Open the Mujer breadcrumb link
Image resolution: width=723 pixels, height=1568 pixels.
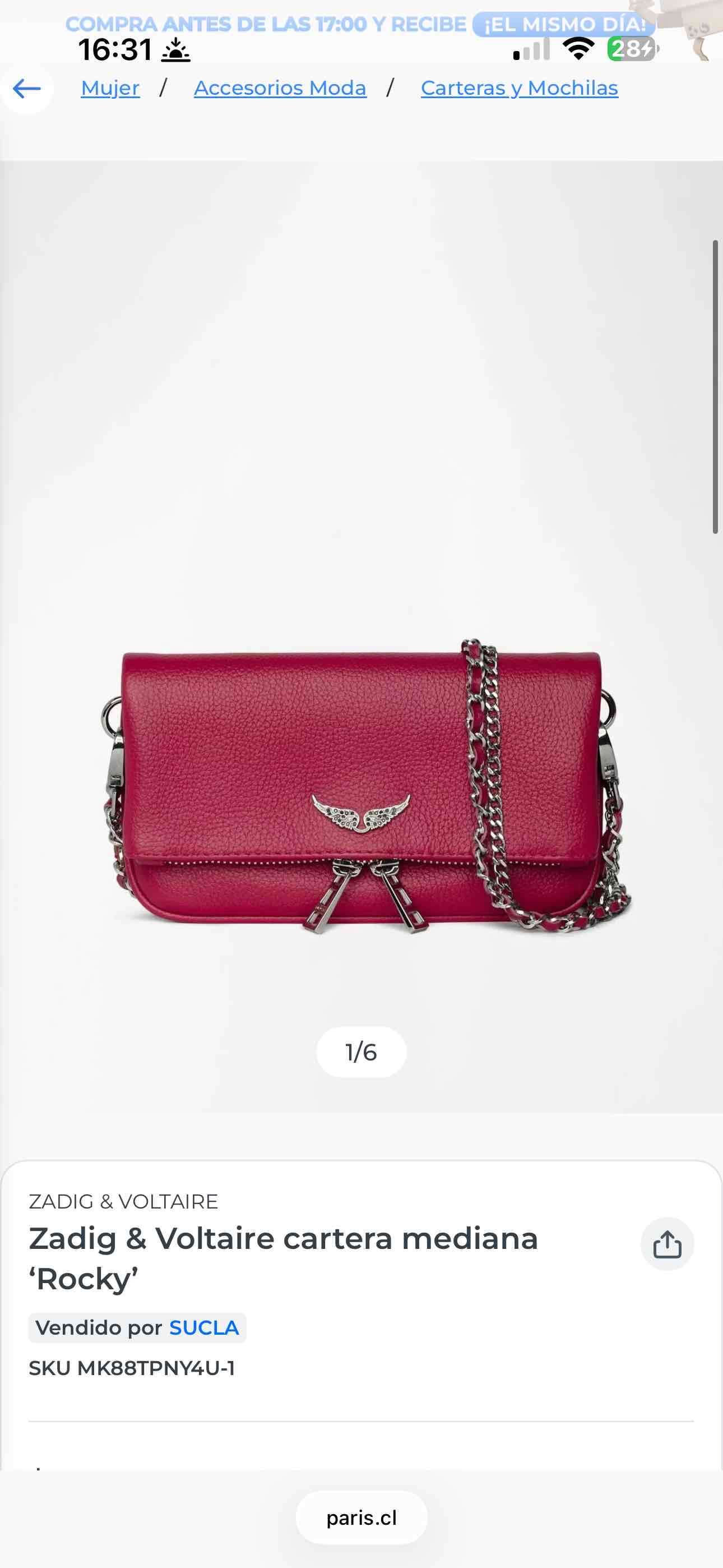tap(110, 88)
